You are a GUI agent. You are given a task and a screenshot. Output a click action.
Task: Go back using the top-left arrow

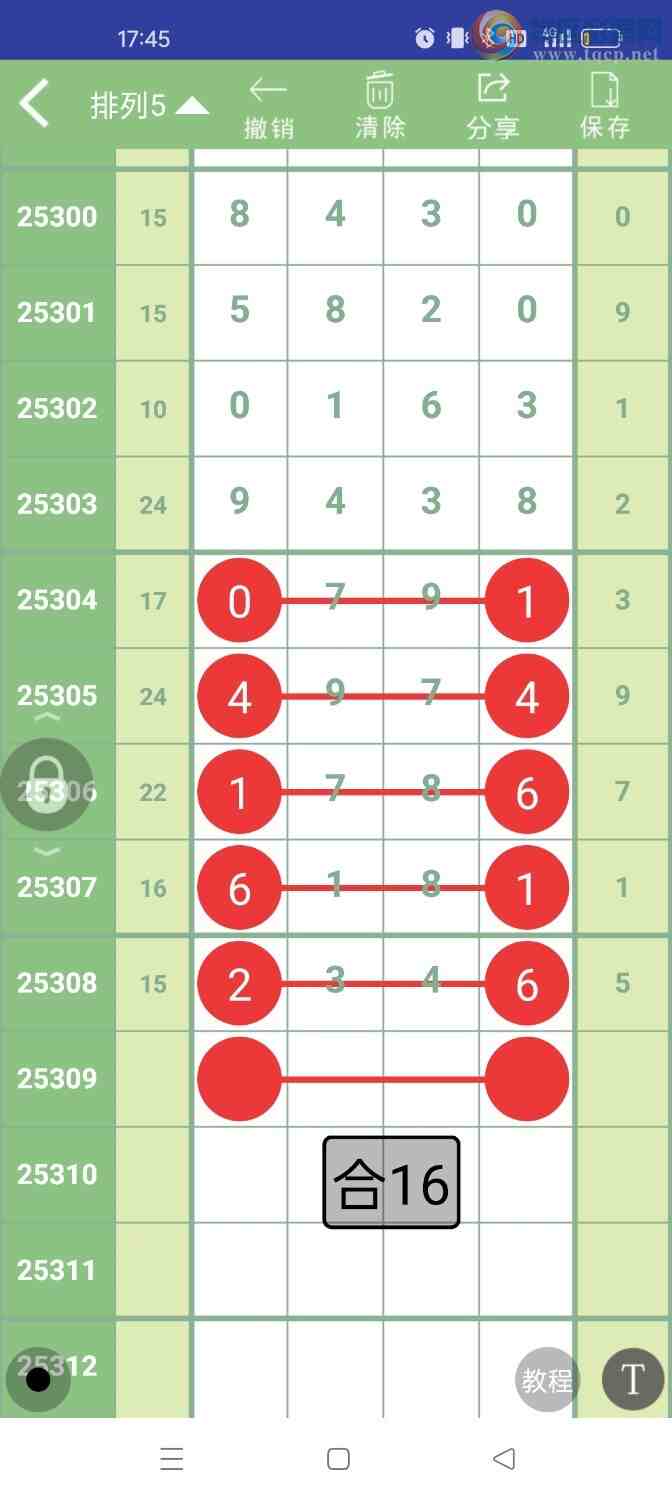(35, 104)
